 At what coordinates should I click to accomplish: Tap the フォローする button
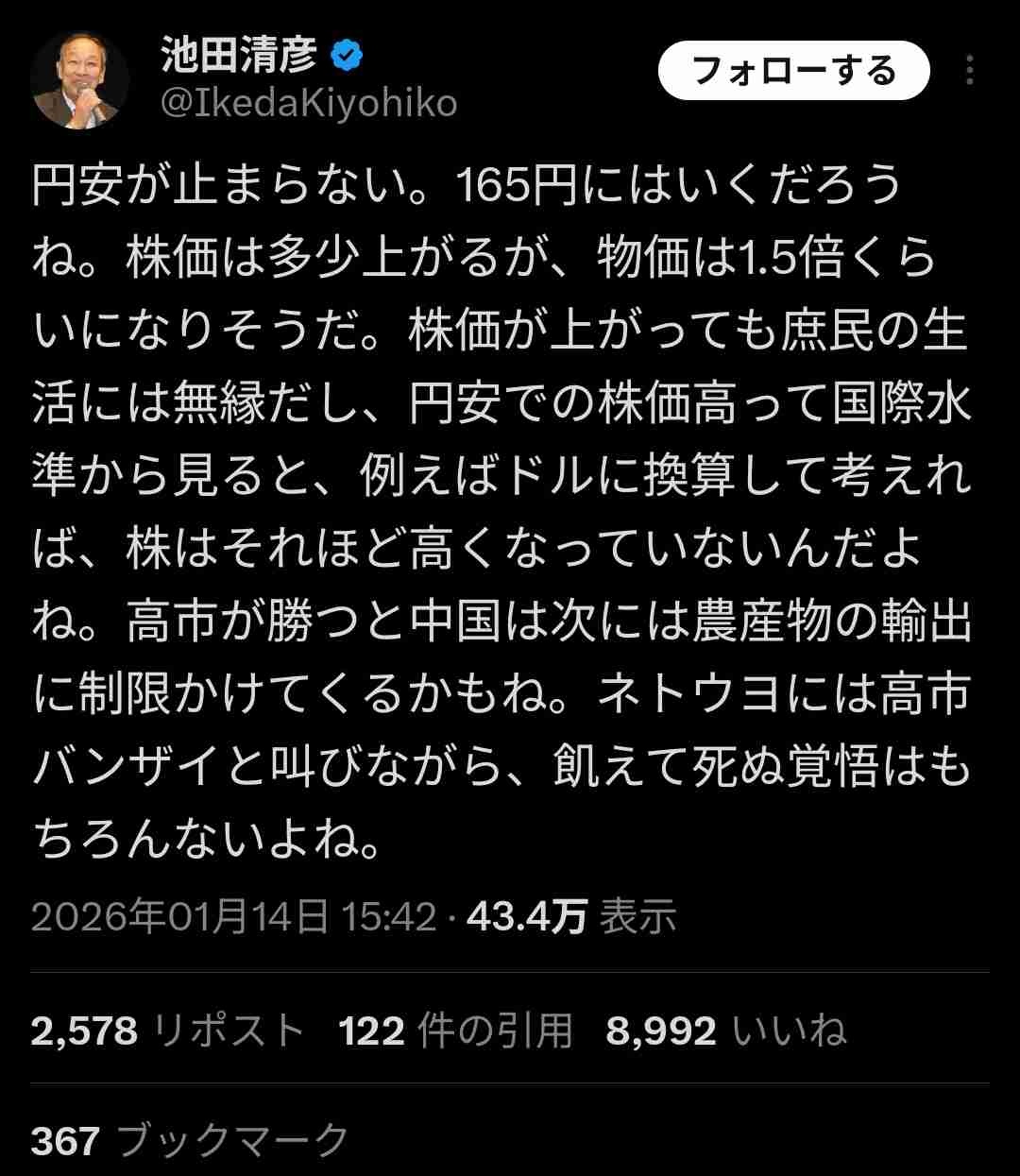tap(793, 72)
